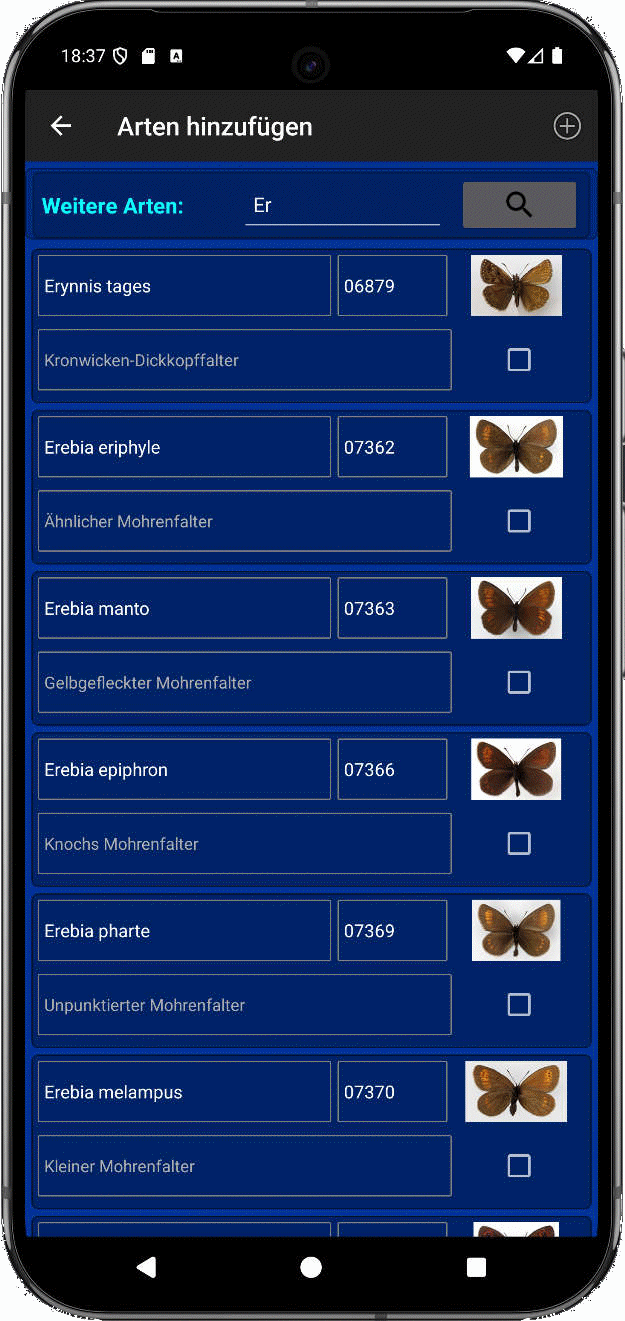Tap the search field containing Er
Screen dimensions: 625x1321
click(342, 206)
